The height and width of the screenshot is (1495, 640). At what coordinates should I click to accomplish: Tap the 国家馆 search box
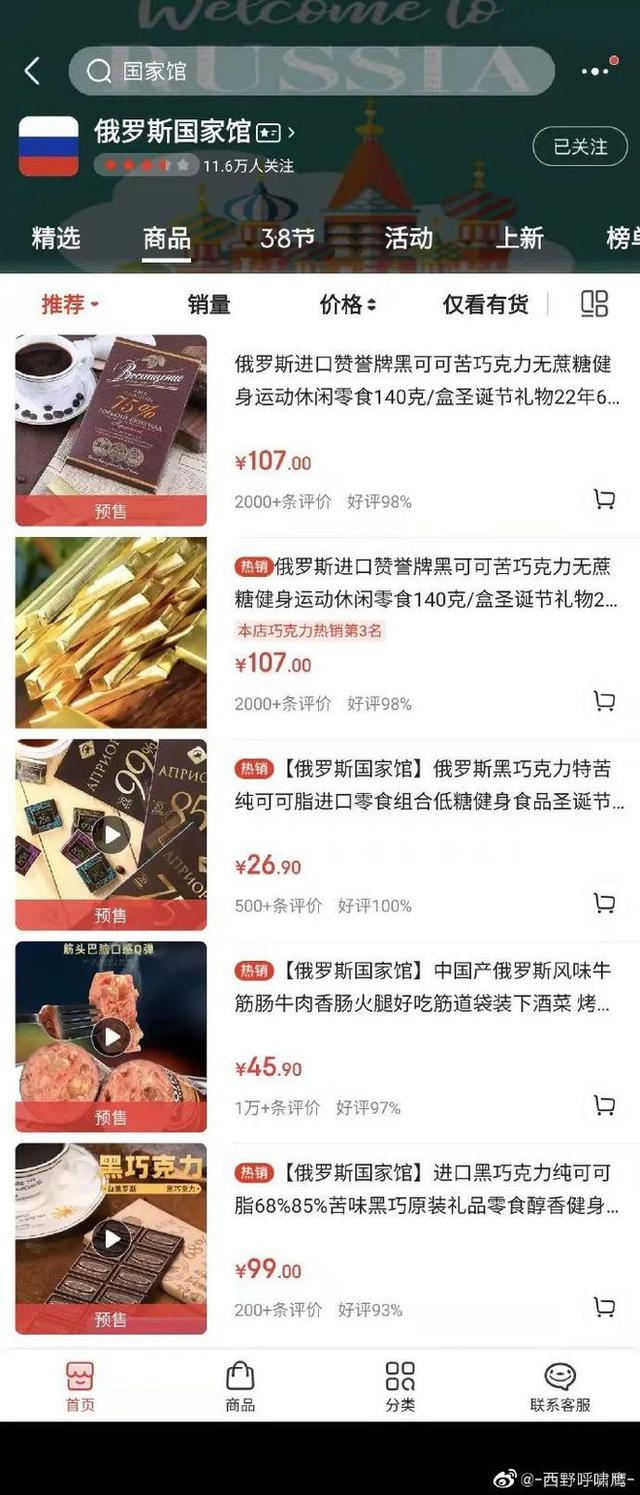click(310, 71)
